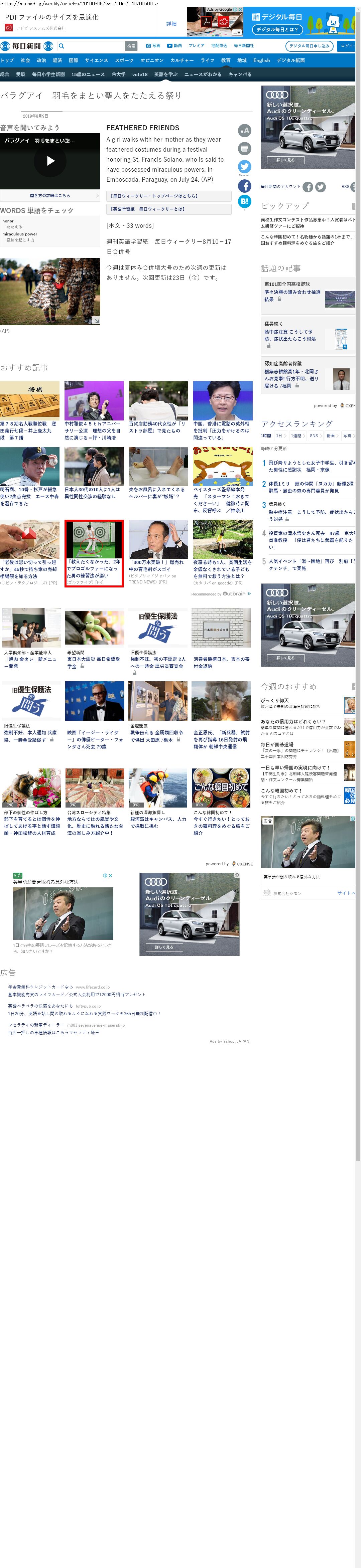The height and width of the screenshot is (1568, 361).
Task: Open the 熱中症注意 heatstroke article card
Action: pyautogui.click(x=308, y=335)
